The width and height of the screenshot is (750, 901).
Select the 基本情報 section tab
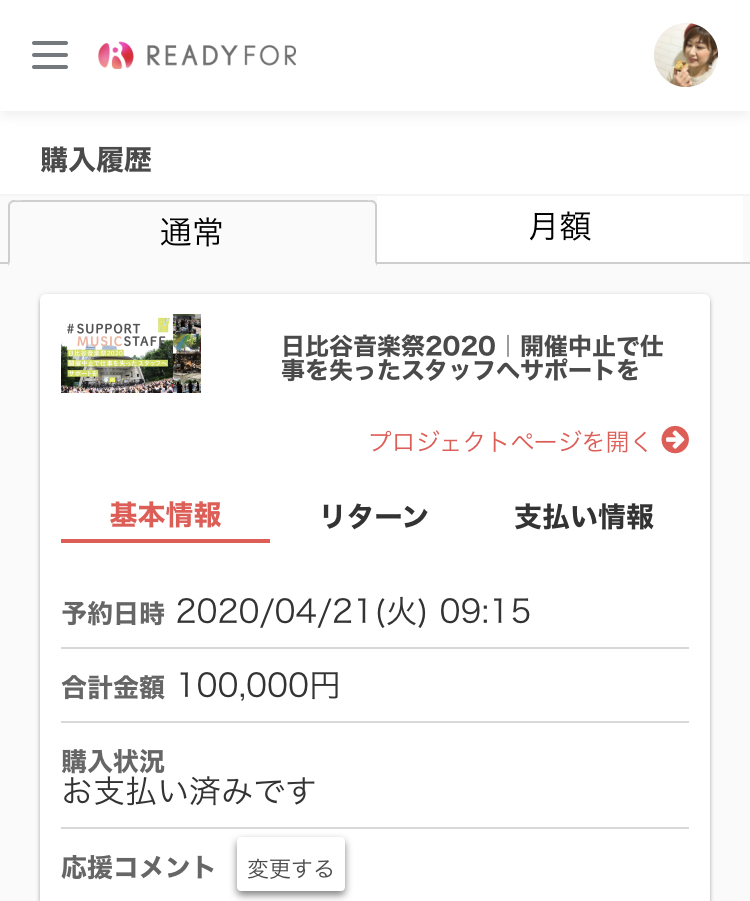tap(165, 516)
